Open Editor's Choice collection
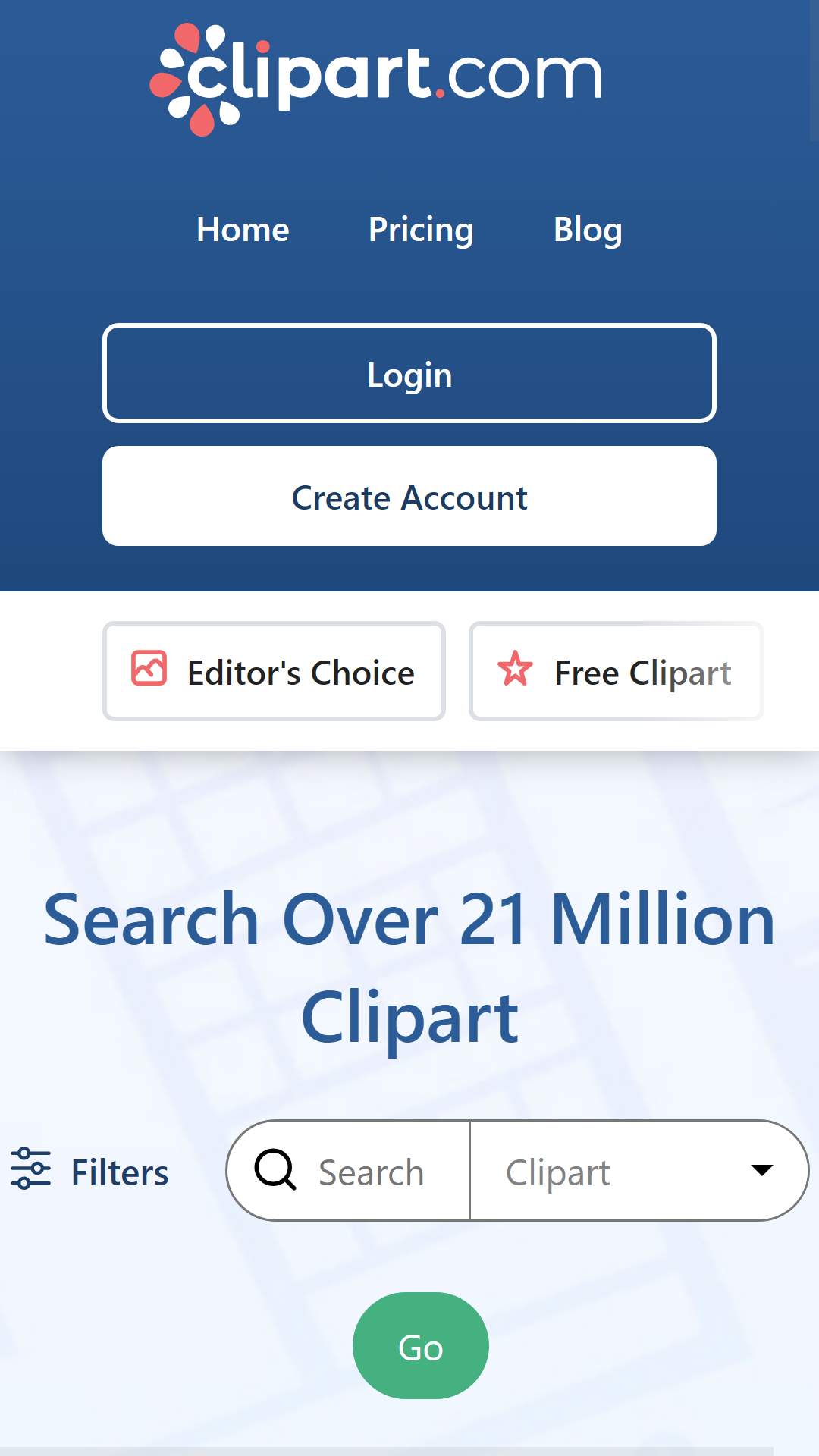Viewport: 819px width, 1456px height. (x=274, y=671)
